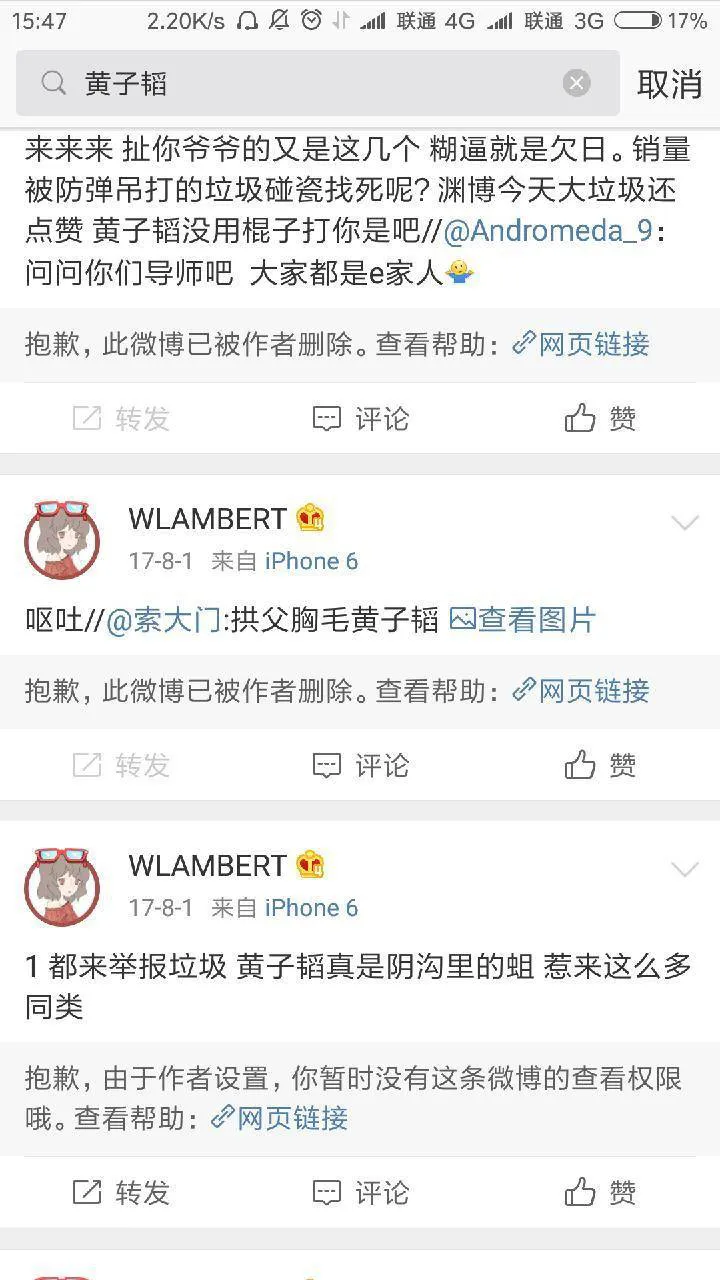The image size is (720, 1280).
Task: Comment on WLAMBERT's 呕吐 post
Action: tap(361, 765)
